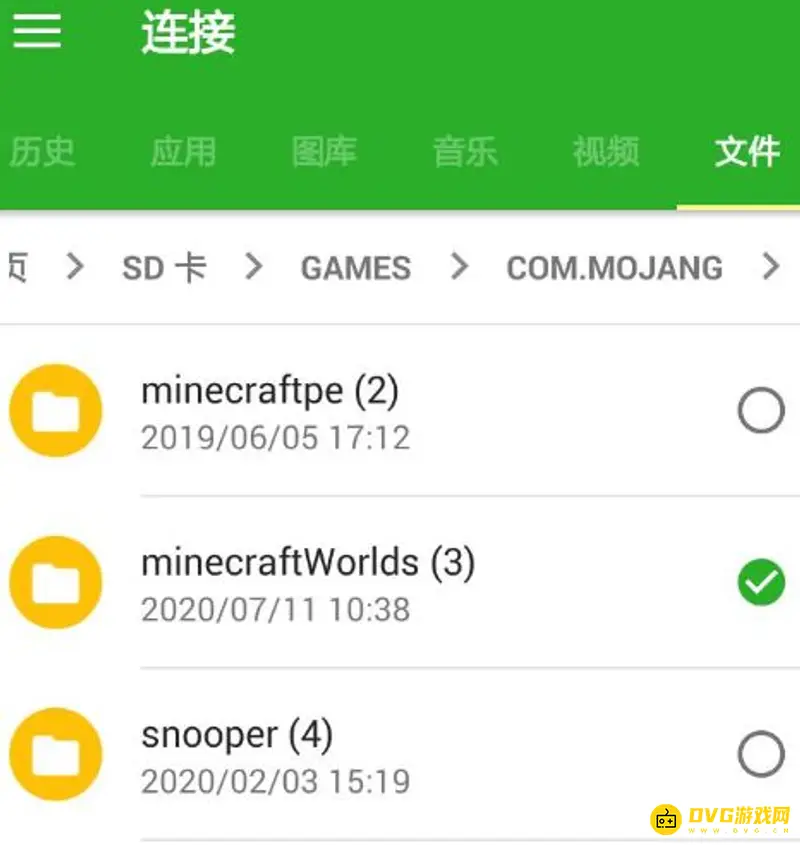
Task: Select the minecraftpe folder checkbox
Action: point(761,411)
